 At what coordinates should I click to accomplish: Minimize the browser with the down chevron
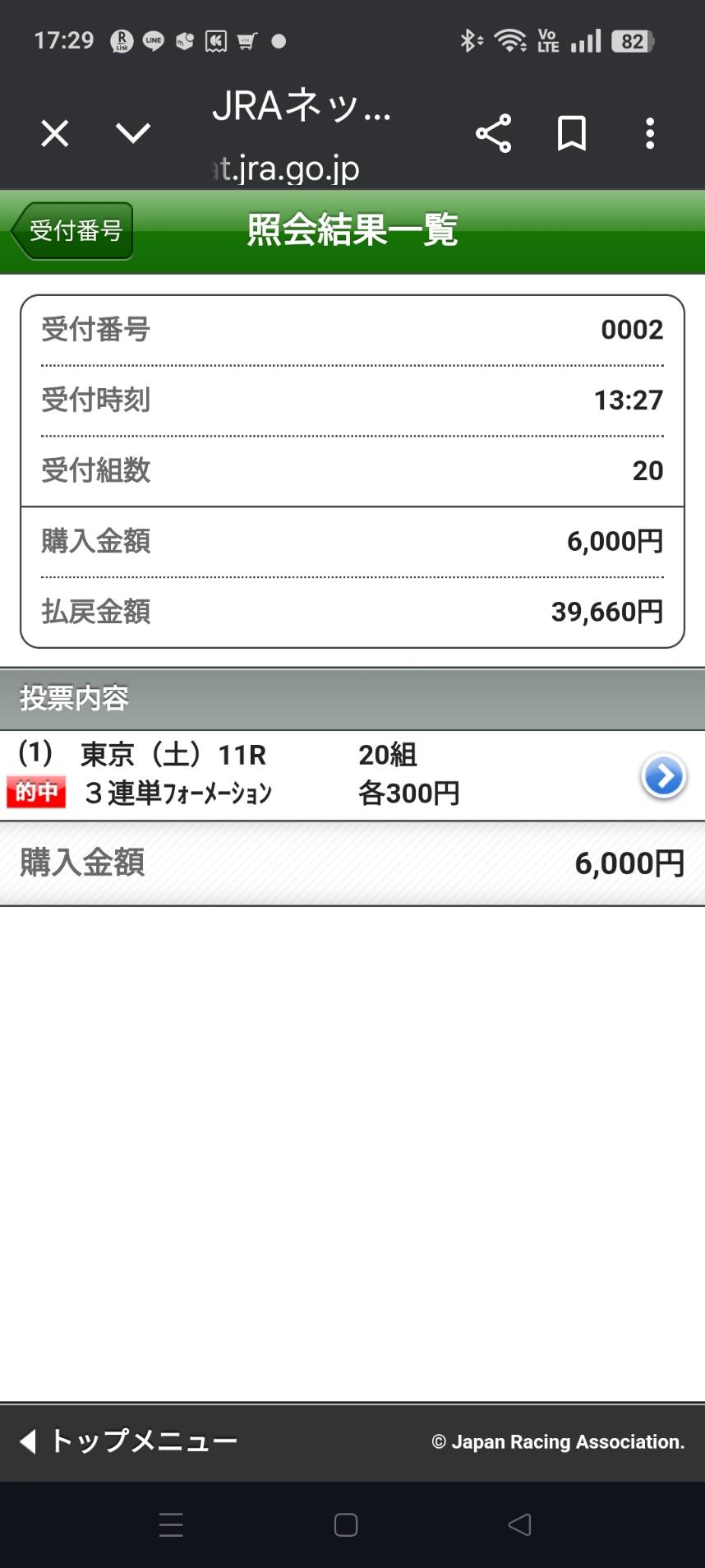tap(133, 133)
